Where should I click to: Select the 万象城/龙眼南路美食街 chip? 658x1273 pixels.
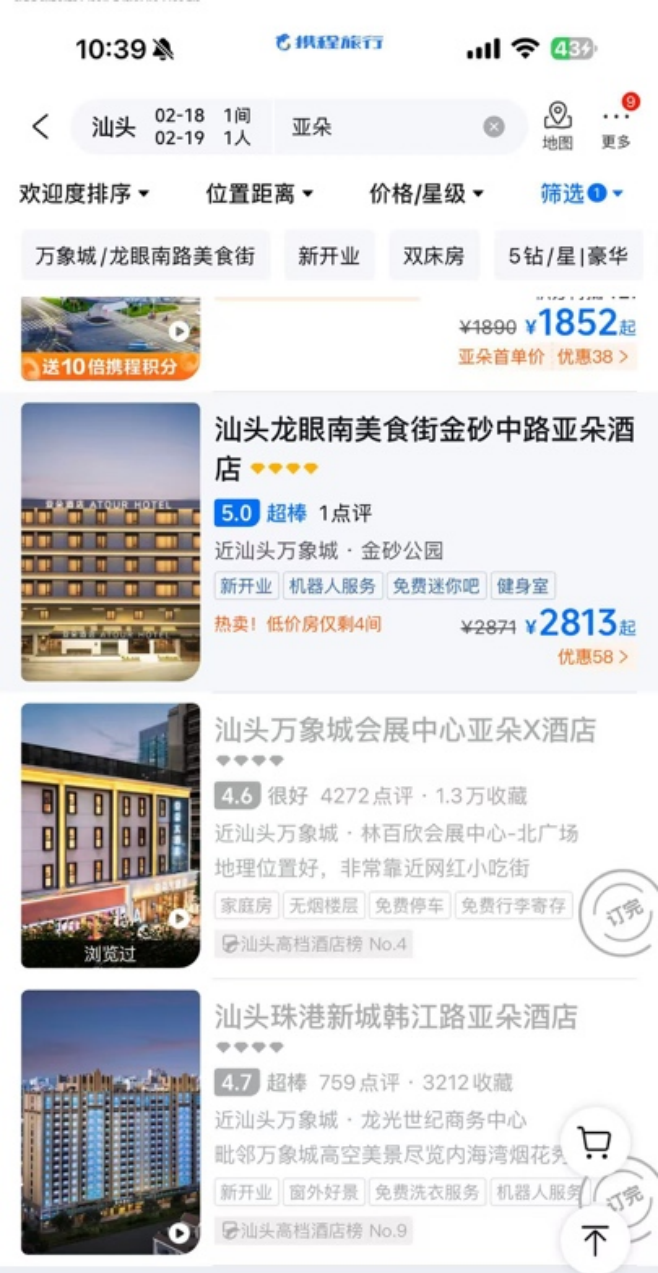point(145,256)
